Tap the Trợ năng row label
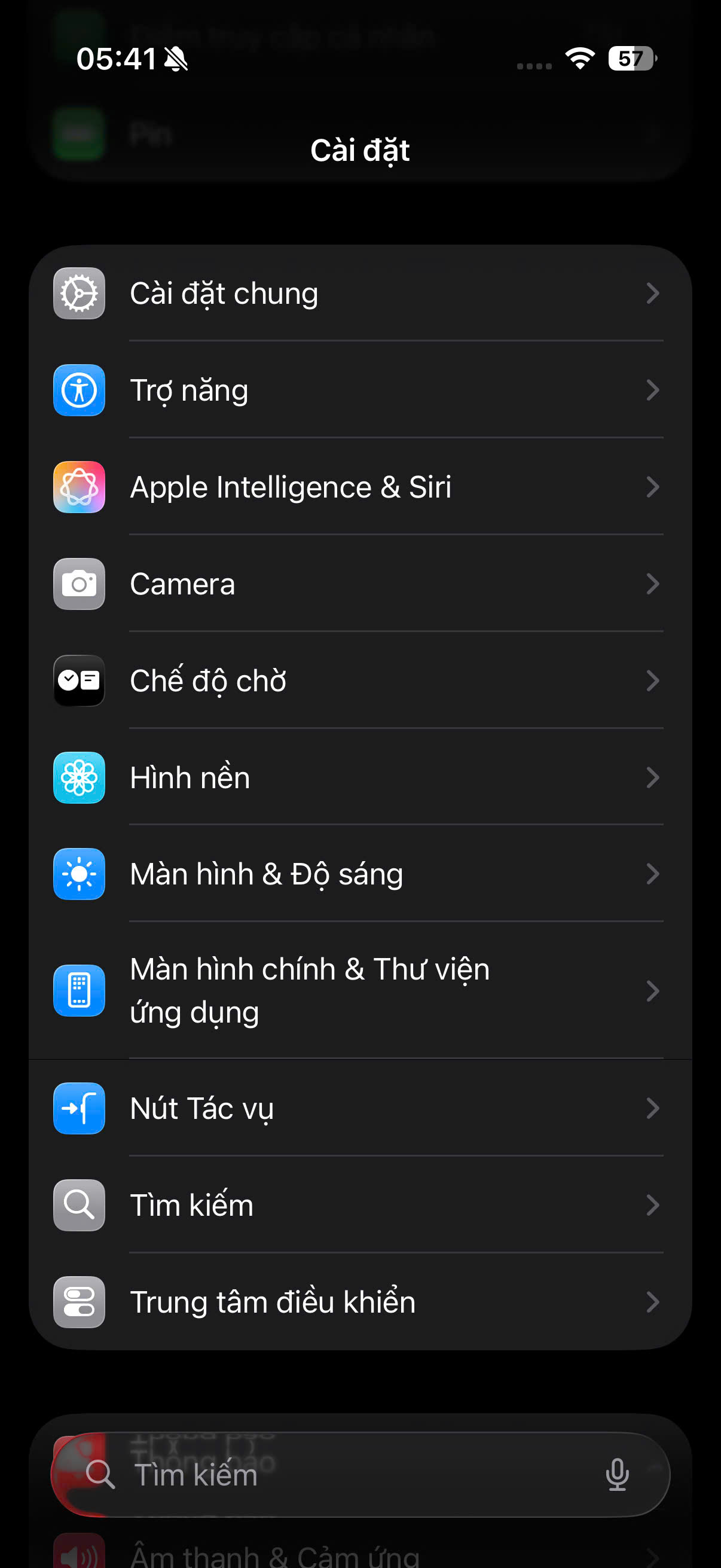This screenshot has height=1568, width=721. coord(188,390)
